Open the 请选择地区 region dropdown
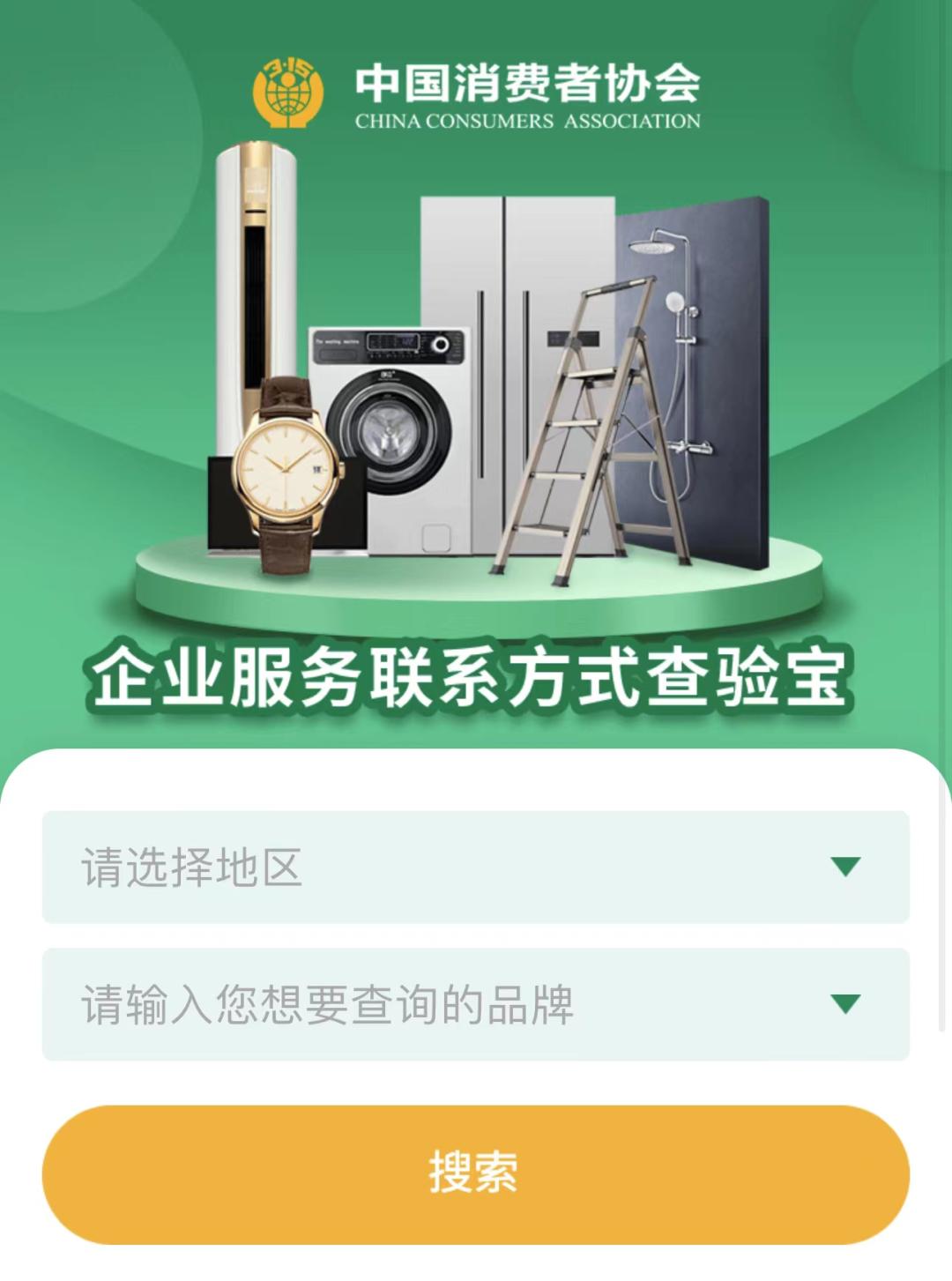This screenshot has width=952, height=1281. coord(475,868)
